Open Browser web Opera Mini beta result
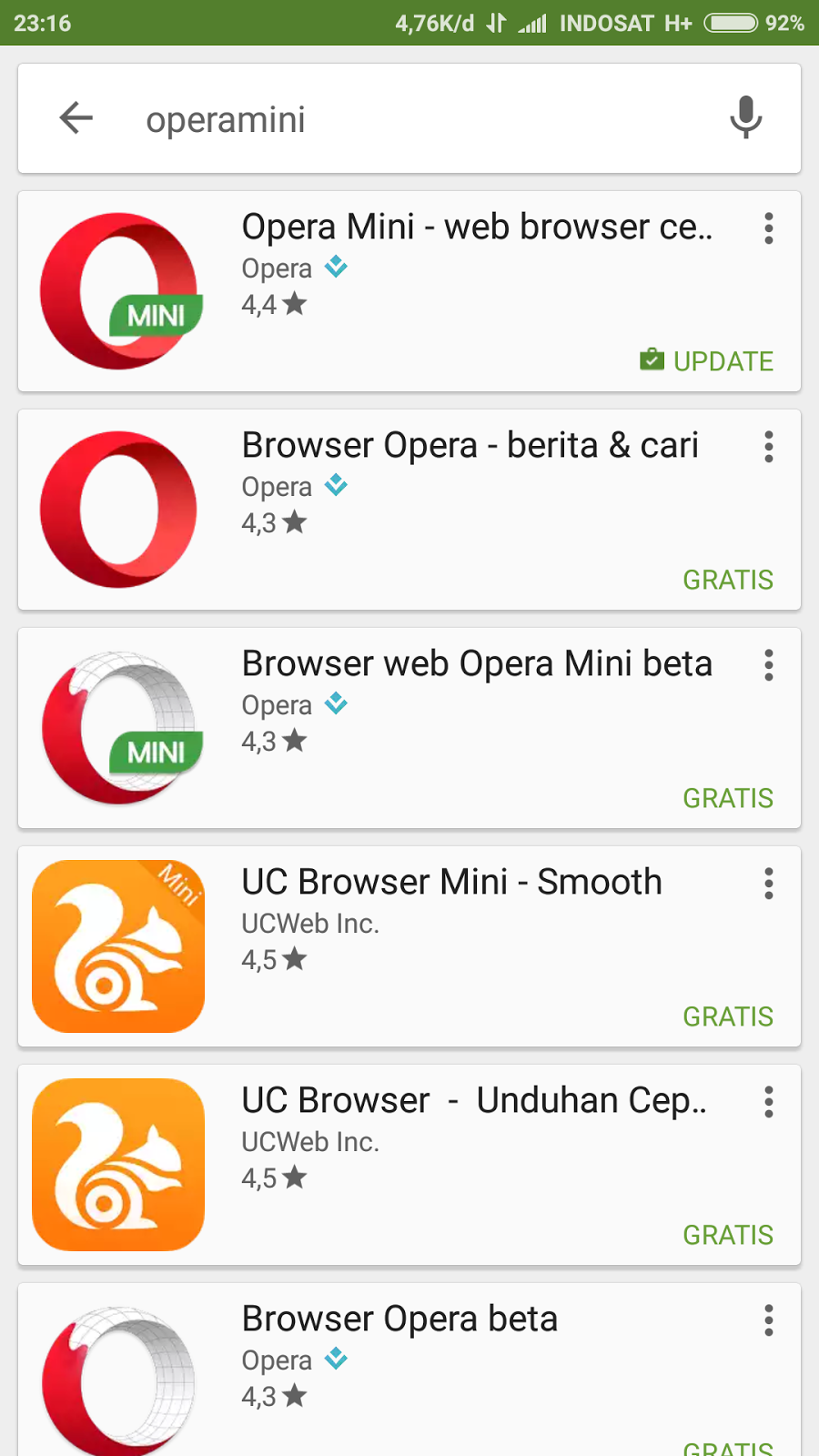The image size is (819, 1456). click(x=409, y=728)
